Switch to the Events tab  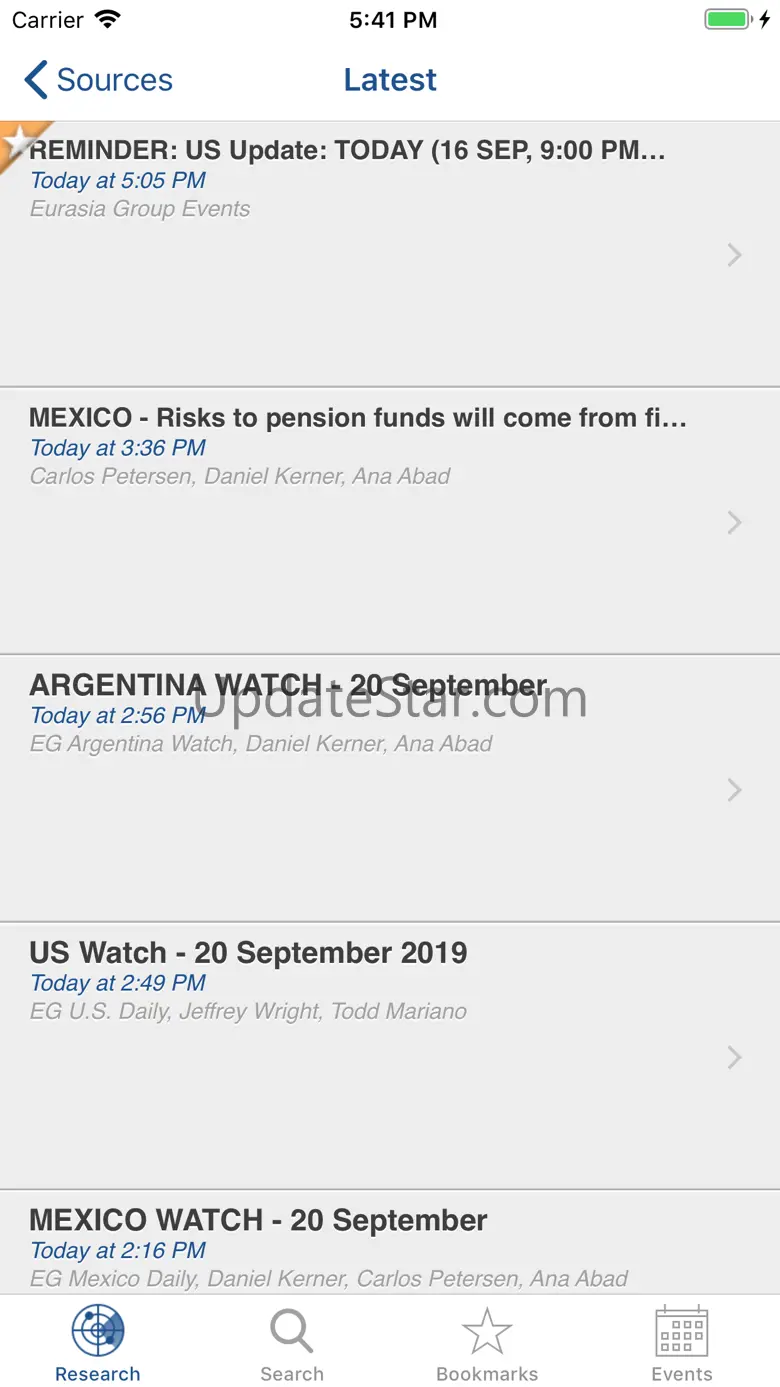[682, 1342]
